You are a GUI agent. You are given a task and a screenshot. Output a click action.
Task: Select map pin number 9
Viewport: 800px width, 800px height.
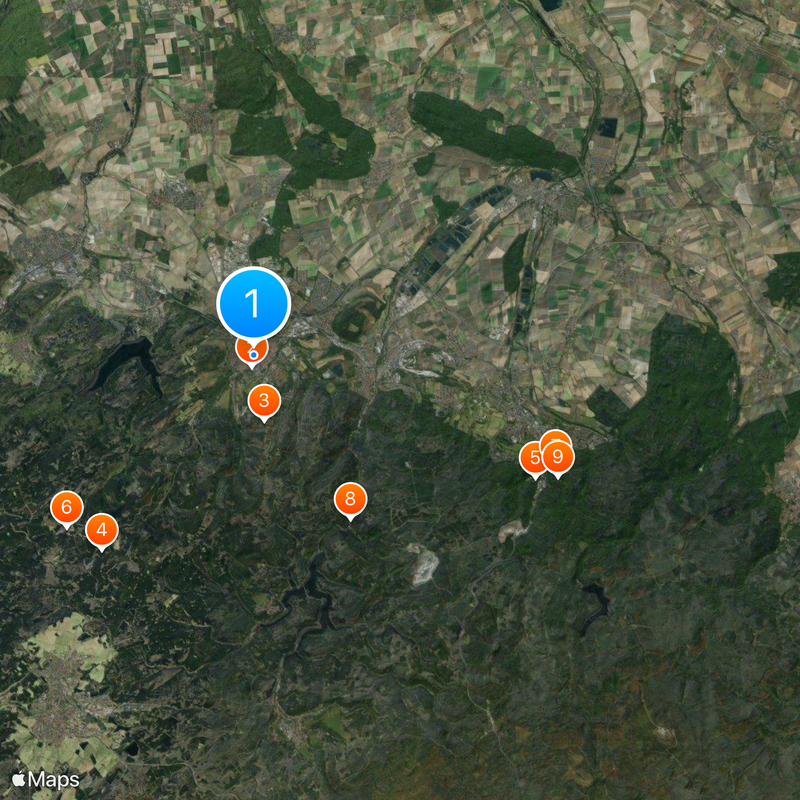559,457
